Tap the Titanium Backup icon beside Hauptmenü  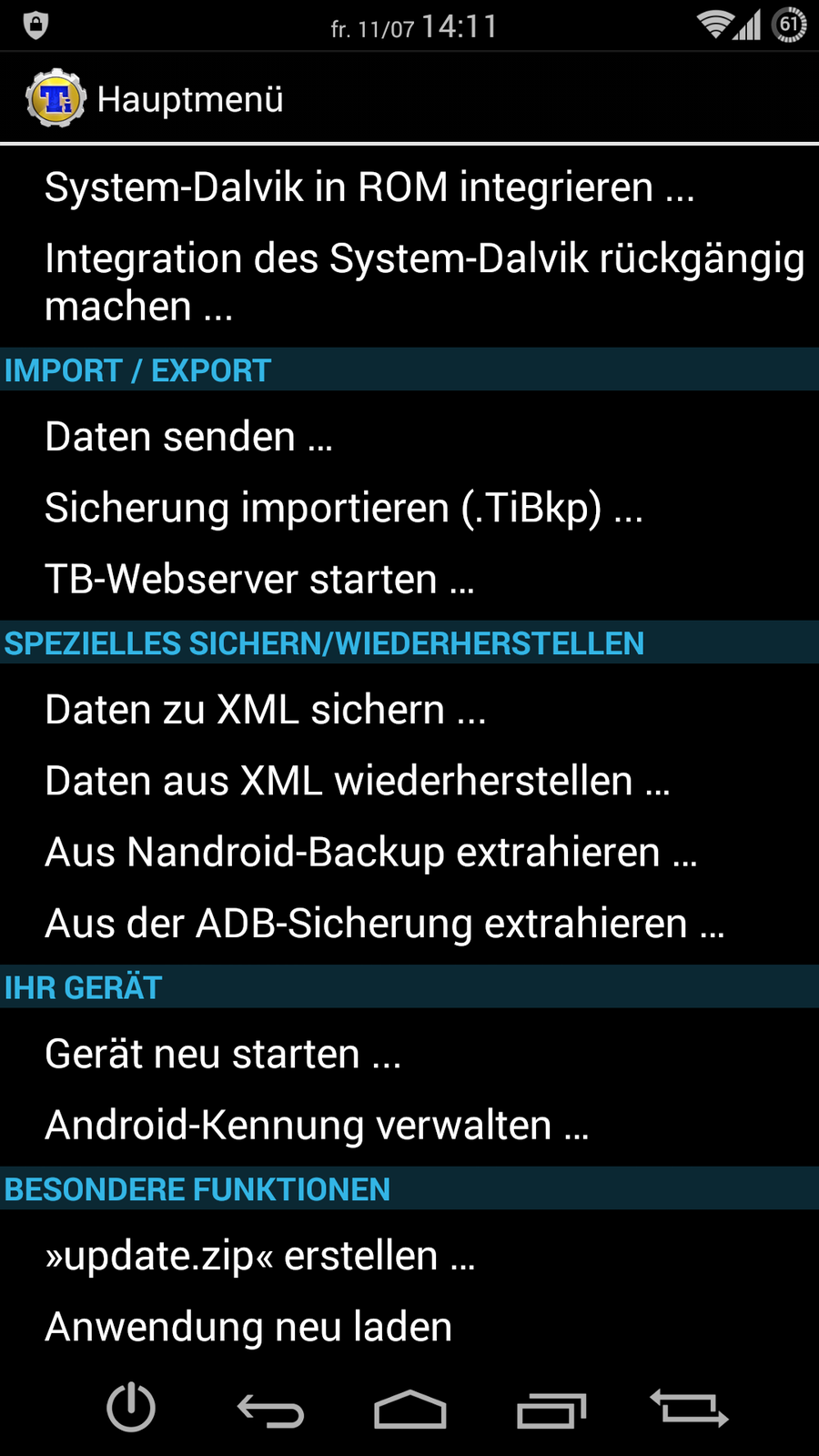click(x=56, y=98)
